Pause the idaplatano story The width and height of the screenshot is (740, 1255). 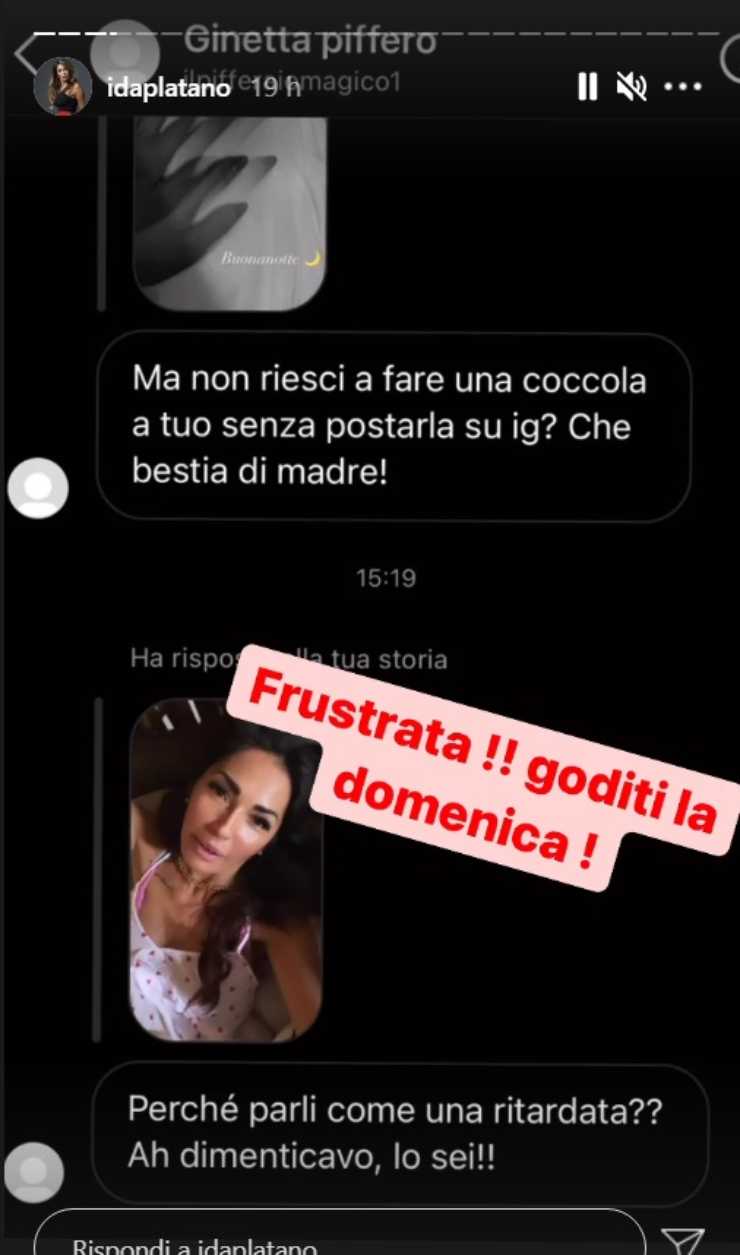[x=588, y=88]
